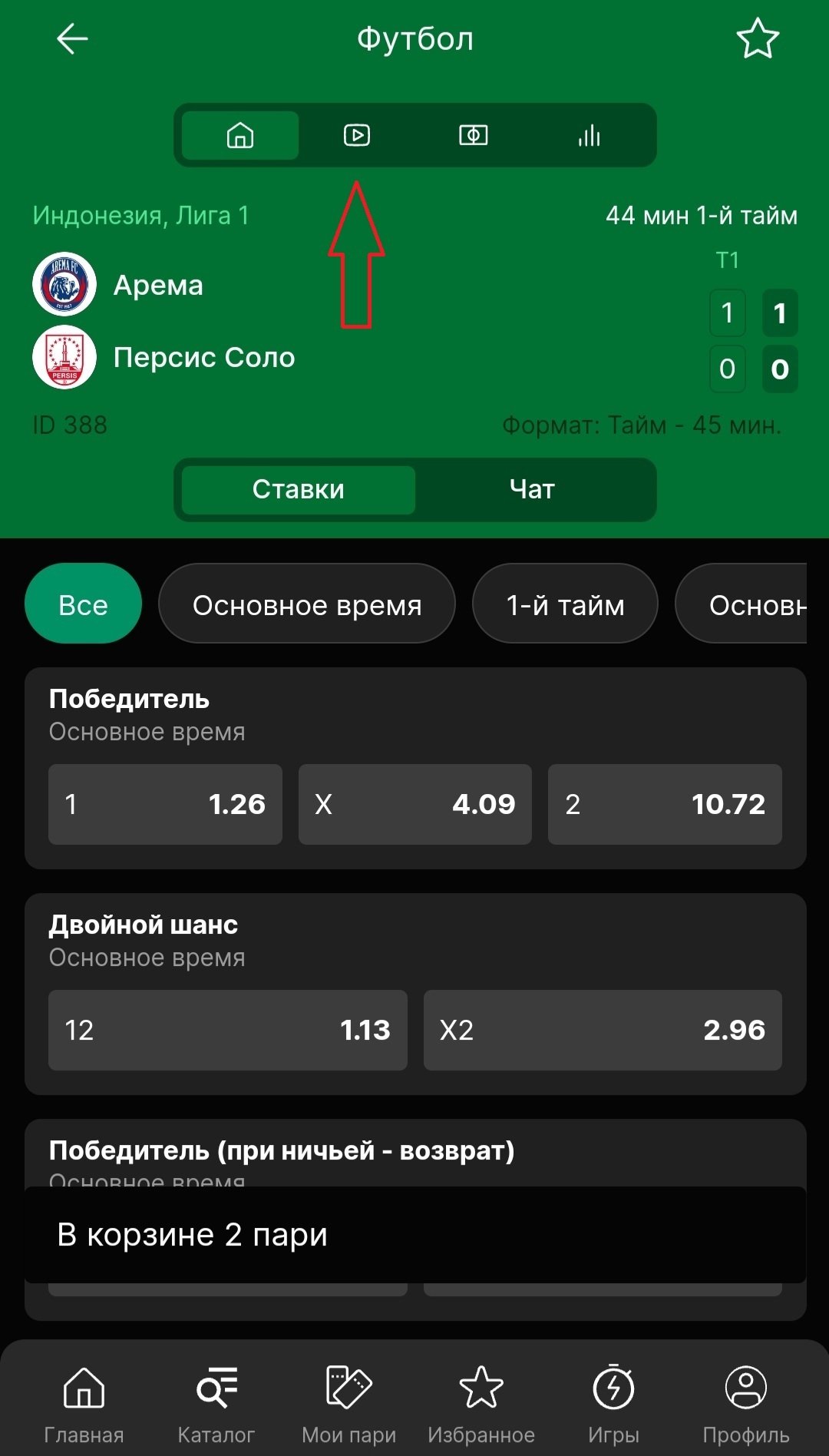This screenshot has height=1456, width=829.
Task: Open the basket with 2 пари
Action: 414,1234
